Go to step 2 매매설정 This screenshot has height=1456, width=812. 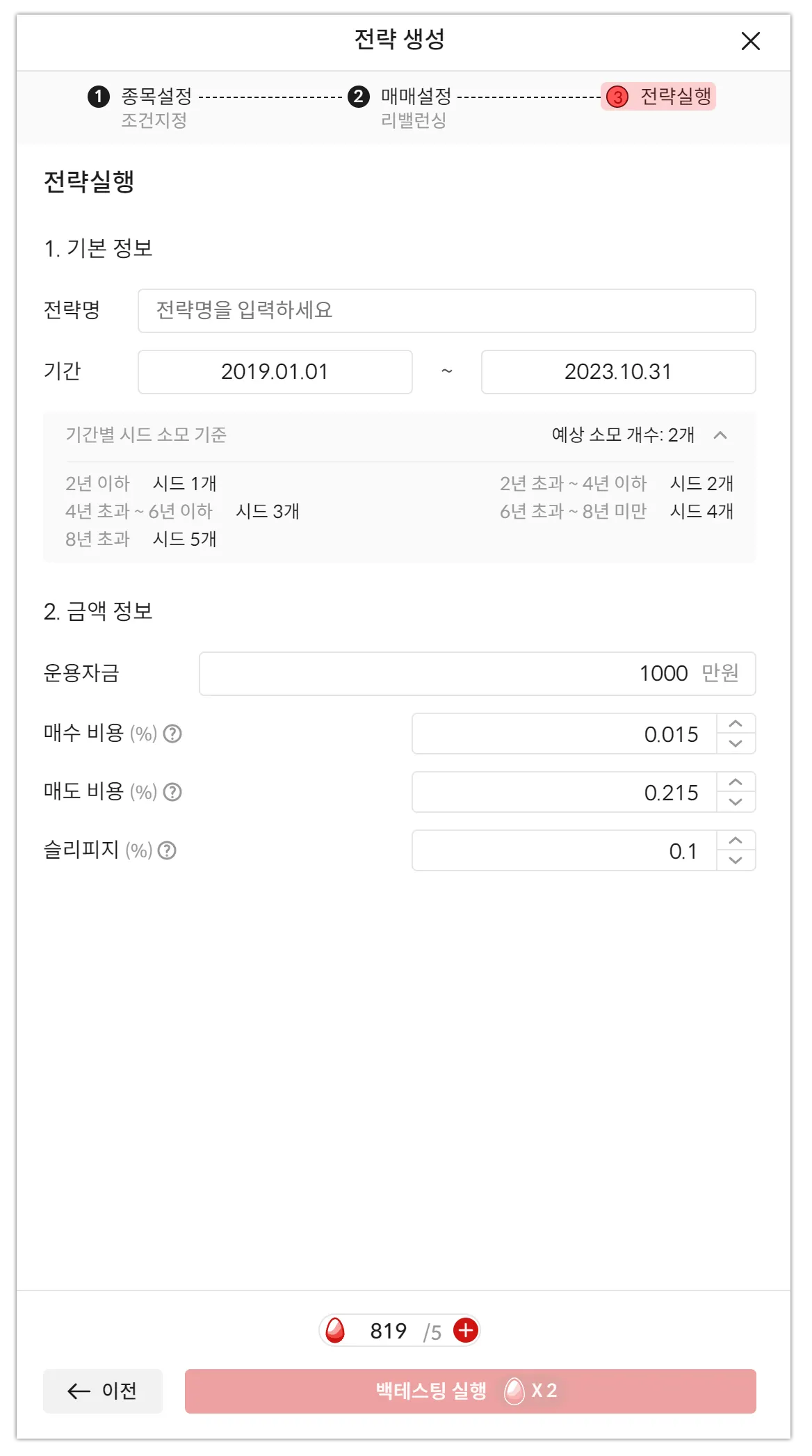pyautogui.click(x=400, y=97)
